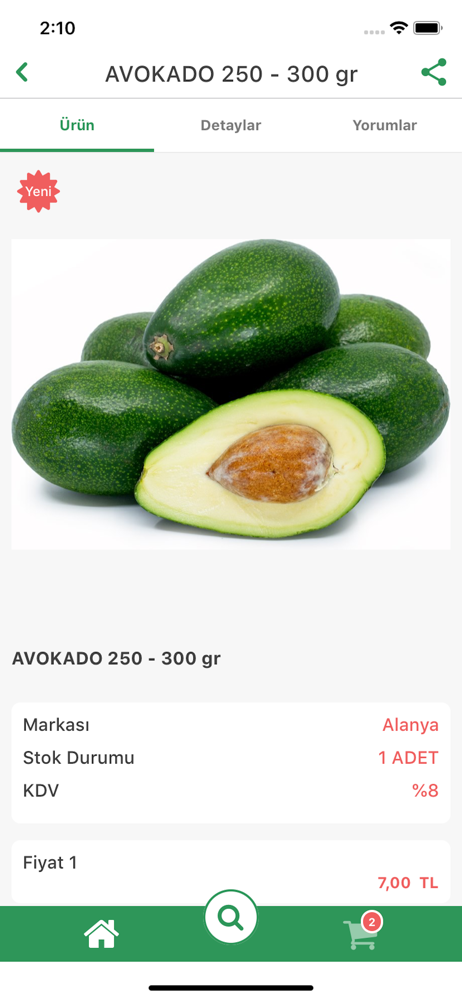Go to the home screen icon
The width and height of the screenshot is (462, 1000).
[101, 934]
